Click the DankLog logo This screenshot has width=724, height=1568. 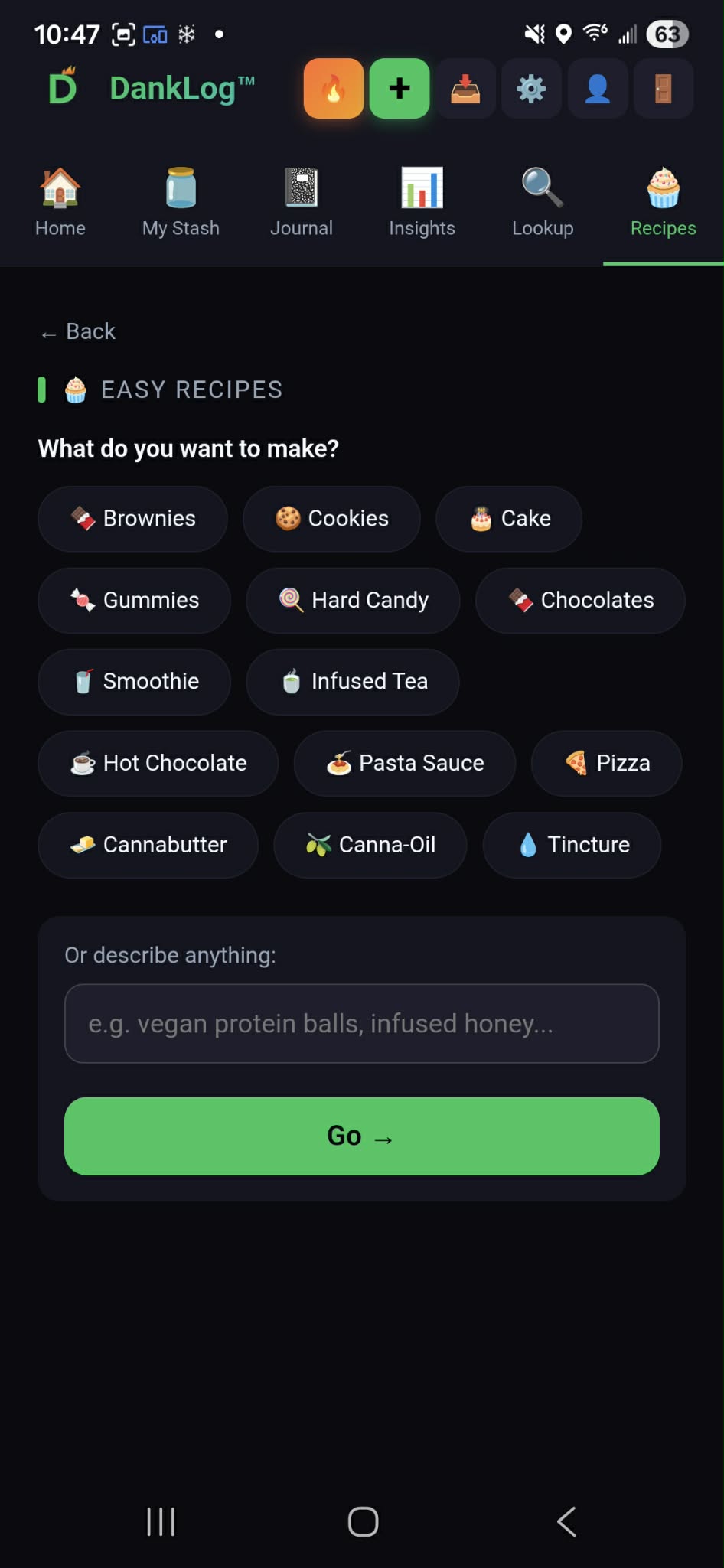point(149,88)
